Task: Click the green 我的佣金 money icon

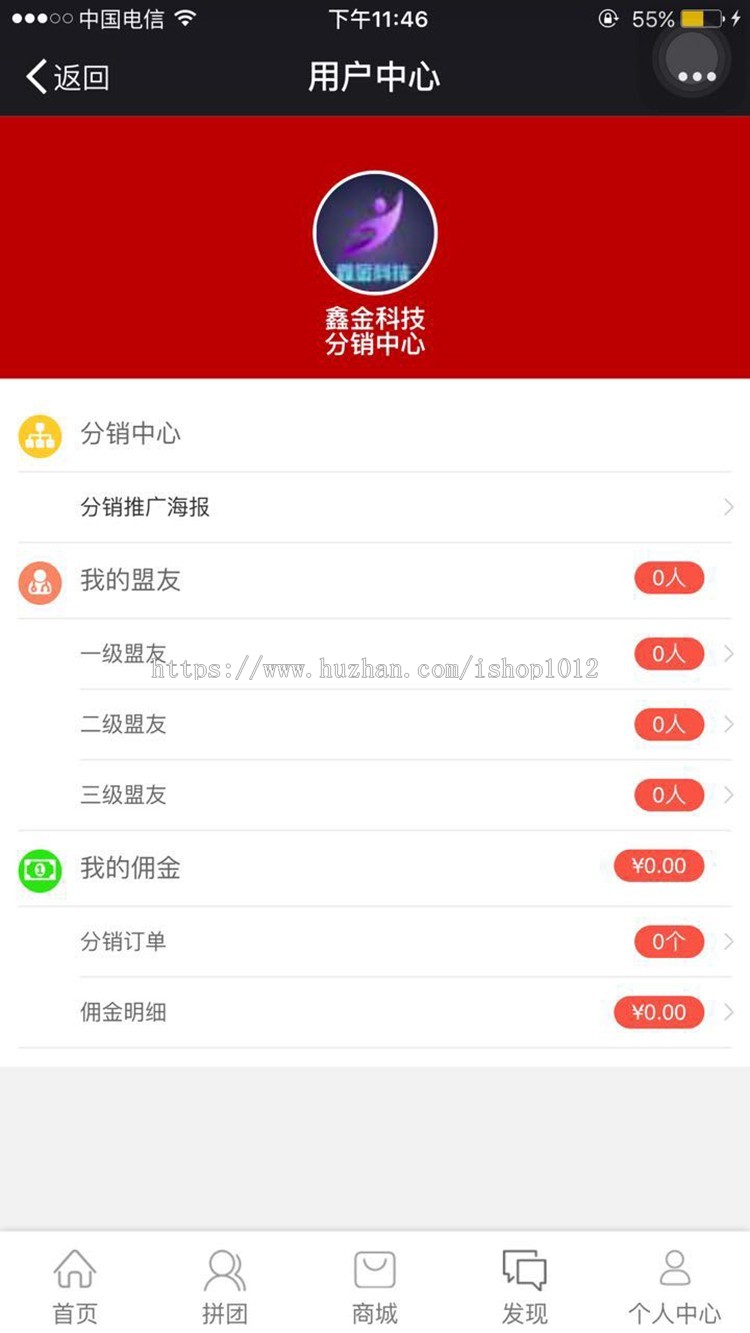Action: pyautogui.click(x=40, y=868)
